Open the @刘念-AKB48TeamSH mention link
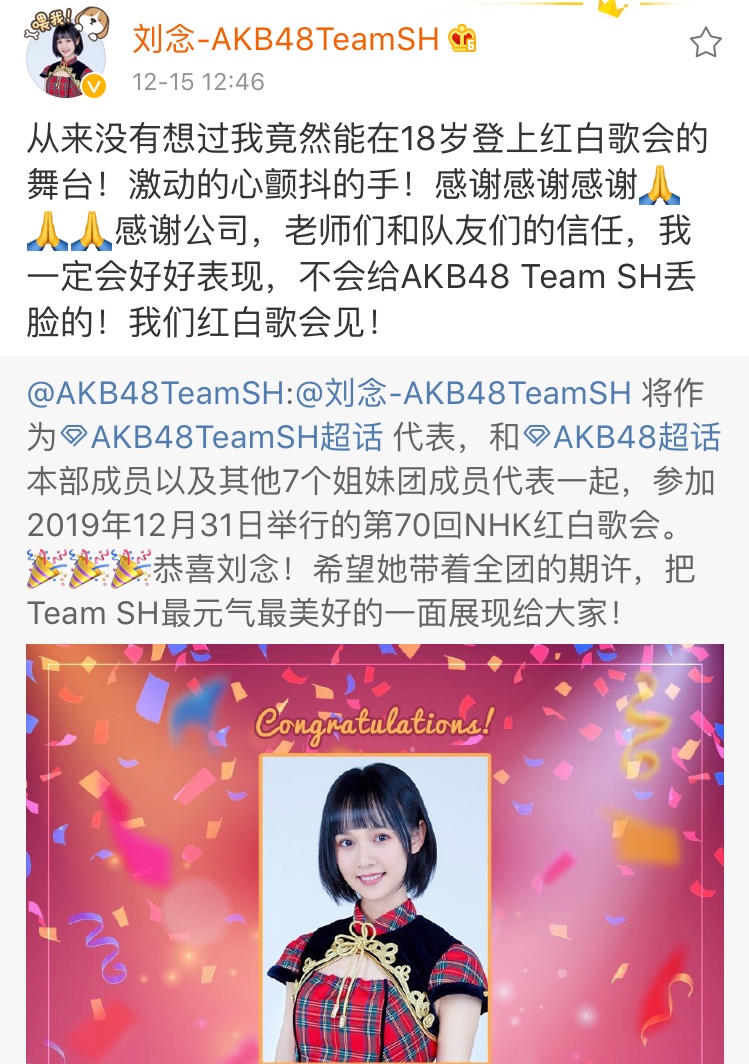The height and width of the screenshot is (1064, 749). 464,393
